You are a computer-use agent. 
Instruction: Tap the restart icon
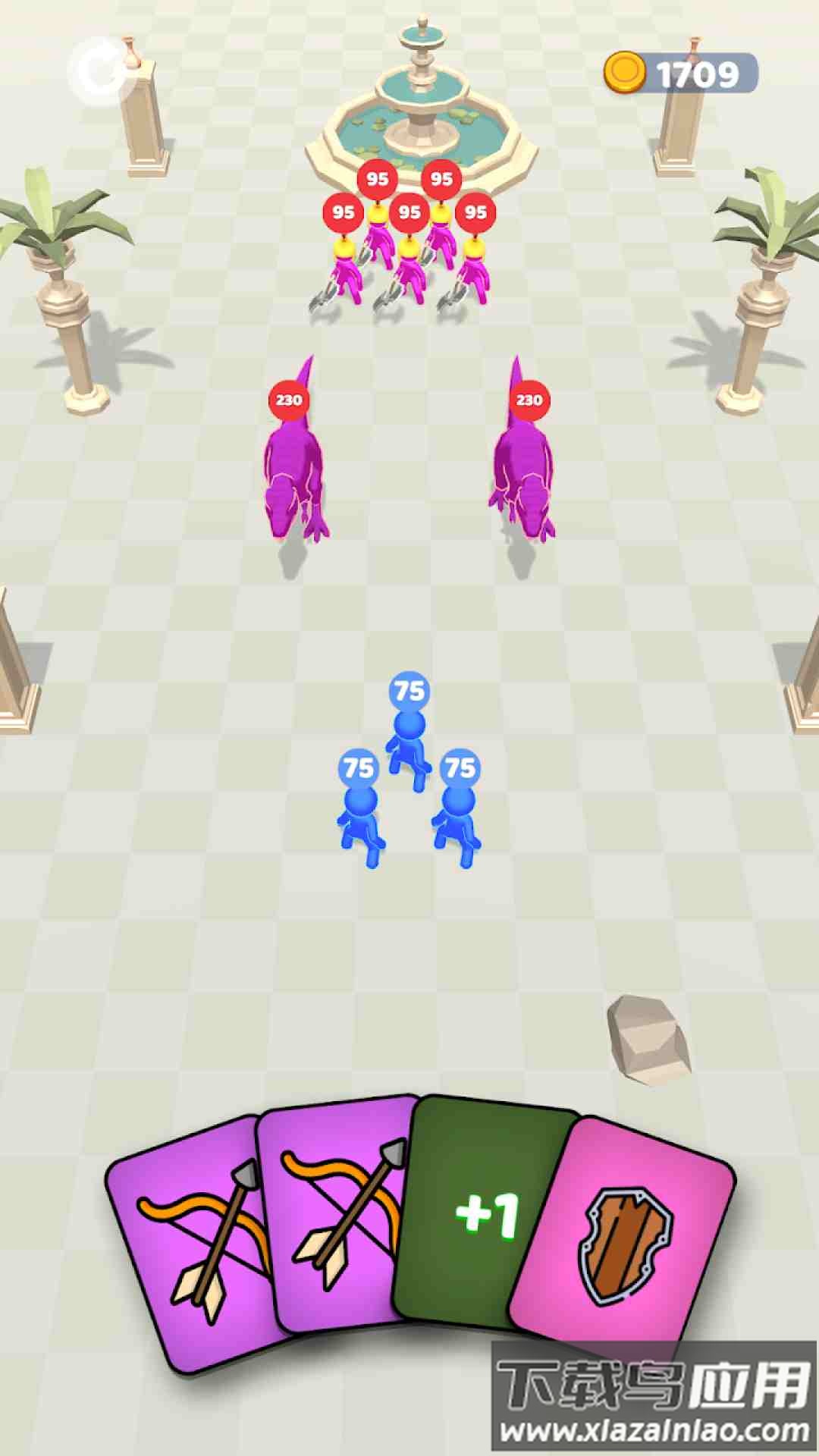pos(100,71)
